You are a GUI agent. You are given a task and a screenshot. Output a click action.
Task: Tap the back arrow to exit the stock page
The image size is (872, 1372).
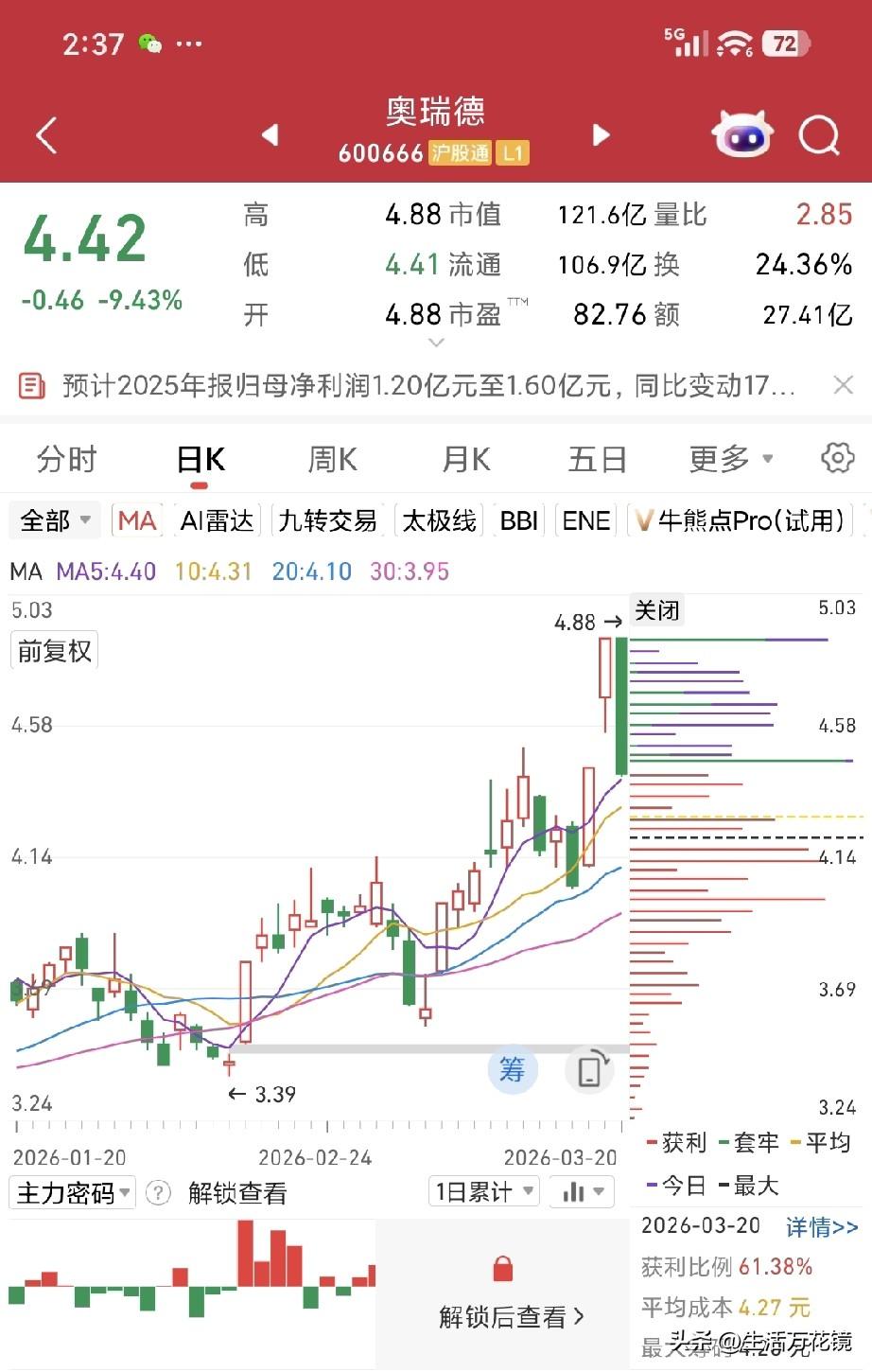click(x=45, y=135)
